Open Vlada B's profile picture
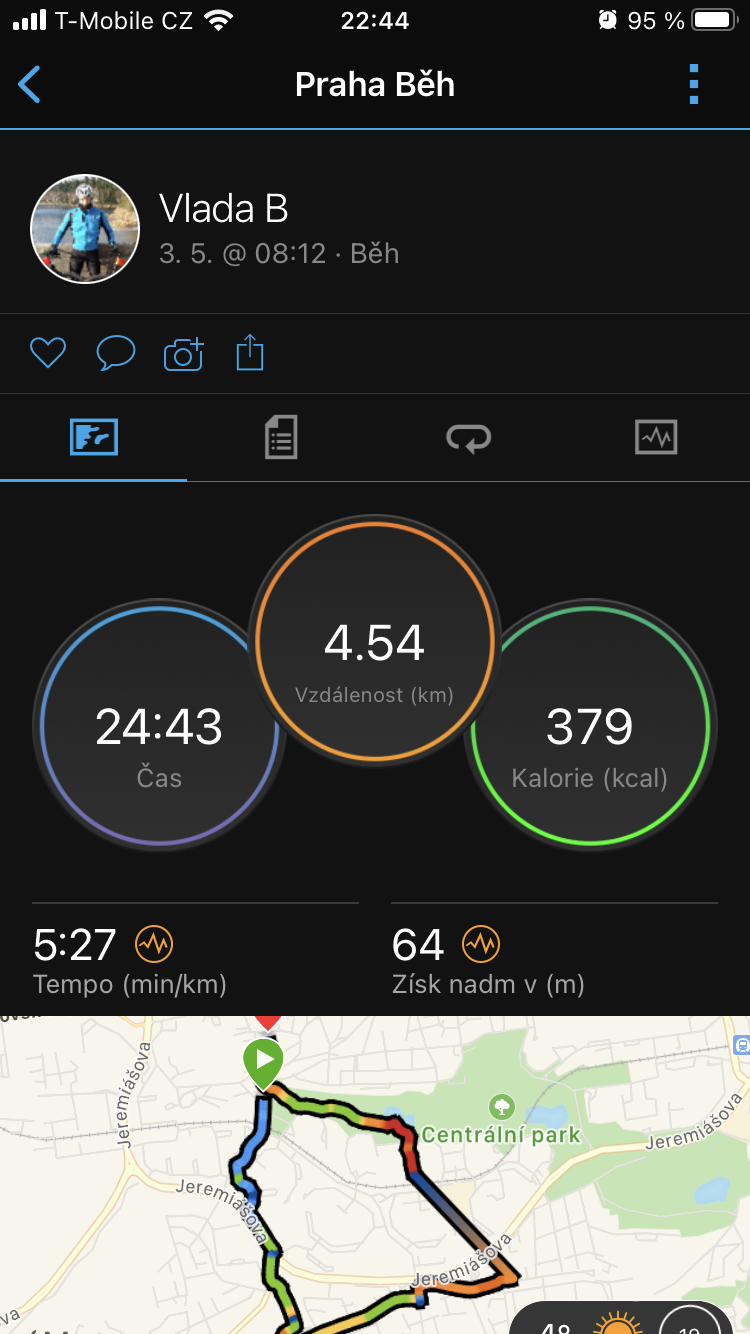 click(x=85, y=229)
